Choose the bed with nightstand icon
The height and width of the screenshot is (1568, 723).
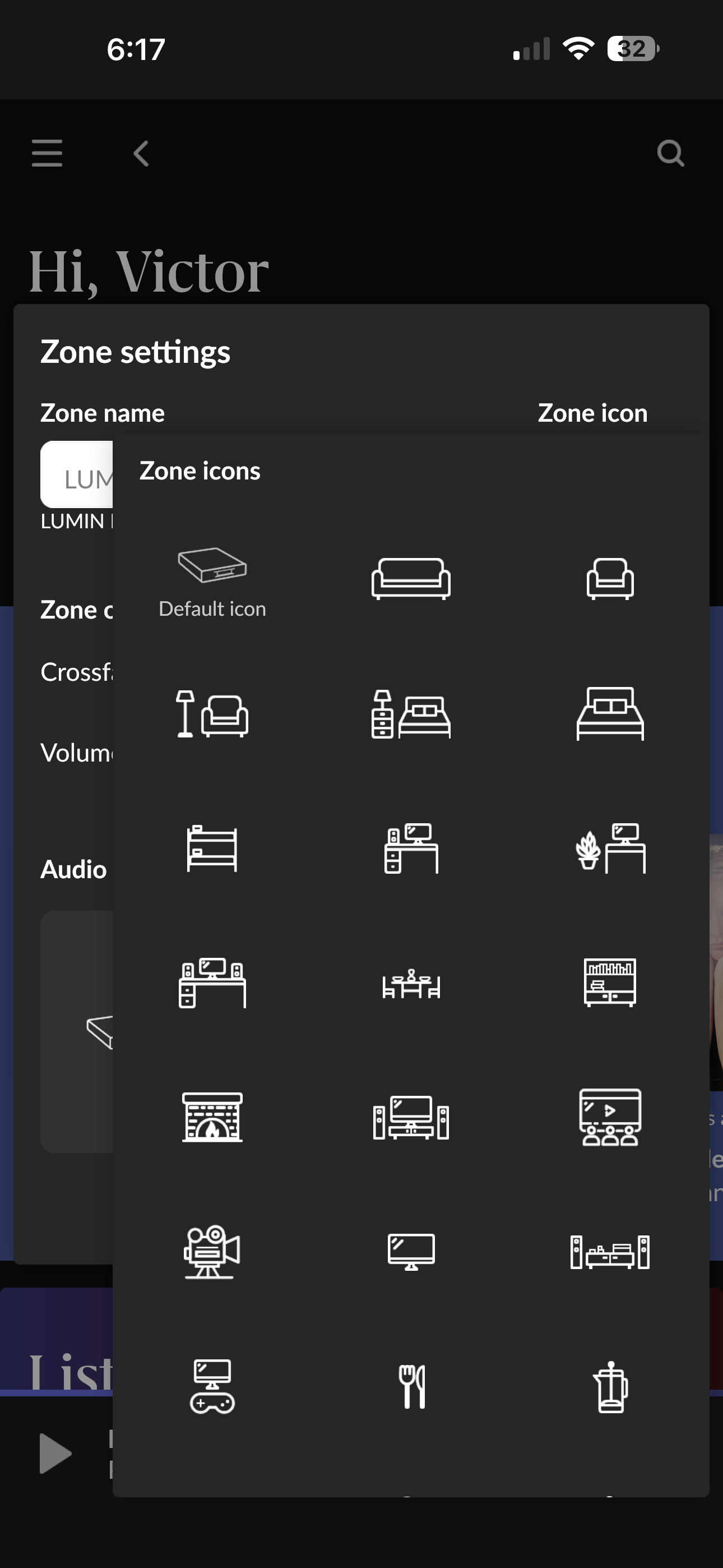[x=411, y=713]
